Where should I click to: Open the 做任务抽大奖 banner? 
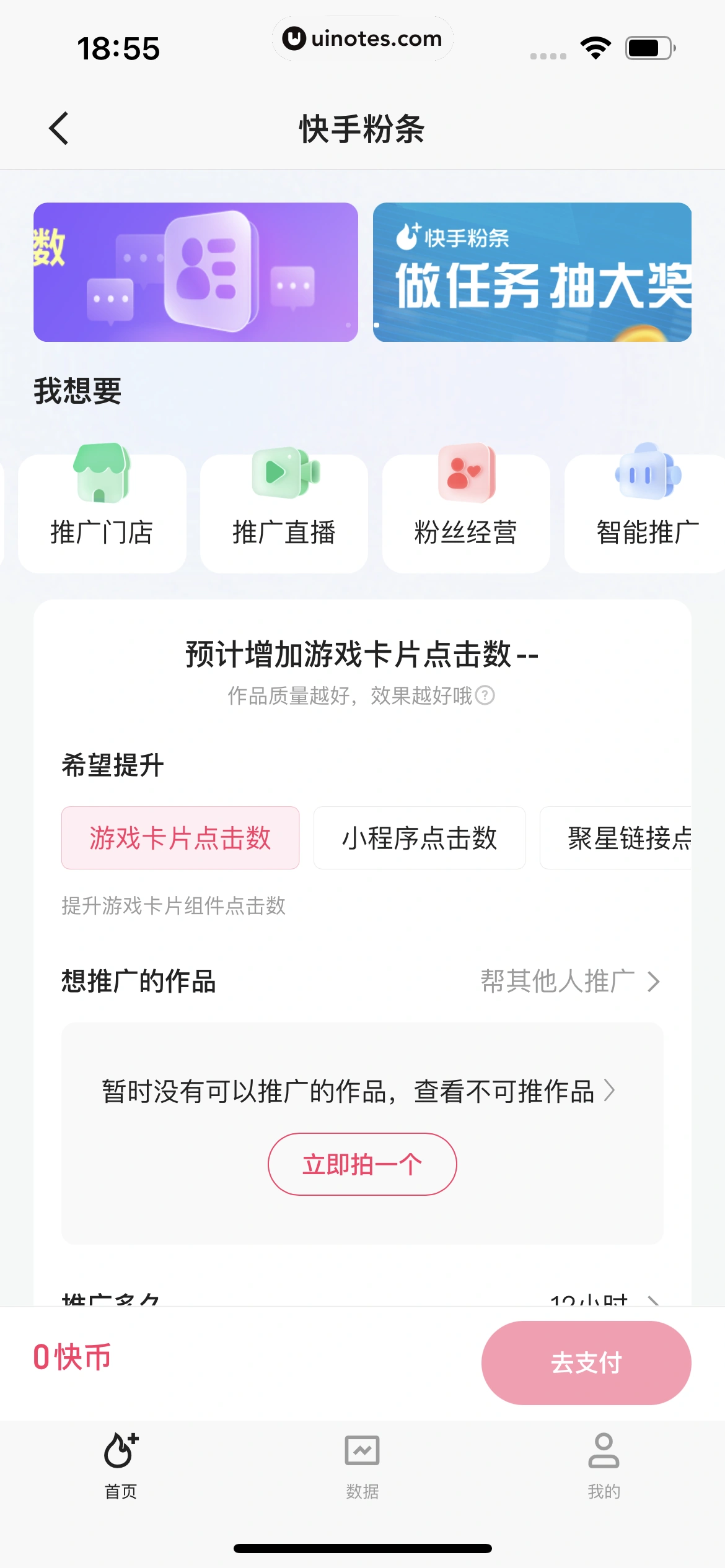[x=532, y=272]
